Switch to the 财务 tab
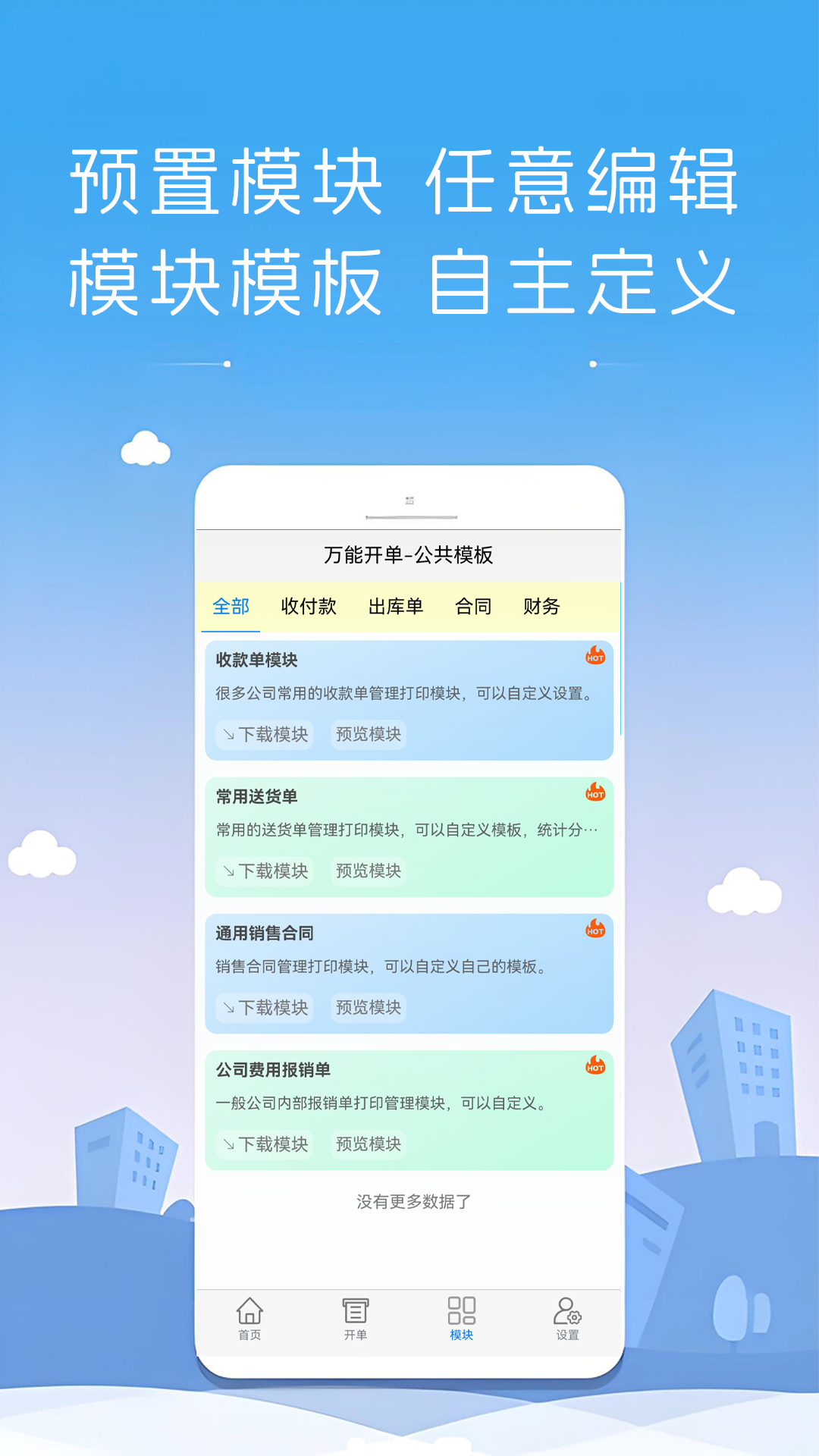The width and height of the screenshot is (819, 1456). coord(540,607)
